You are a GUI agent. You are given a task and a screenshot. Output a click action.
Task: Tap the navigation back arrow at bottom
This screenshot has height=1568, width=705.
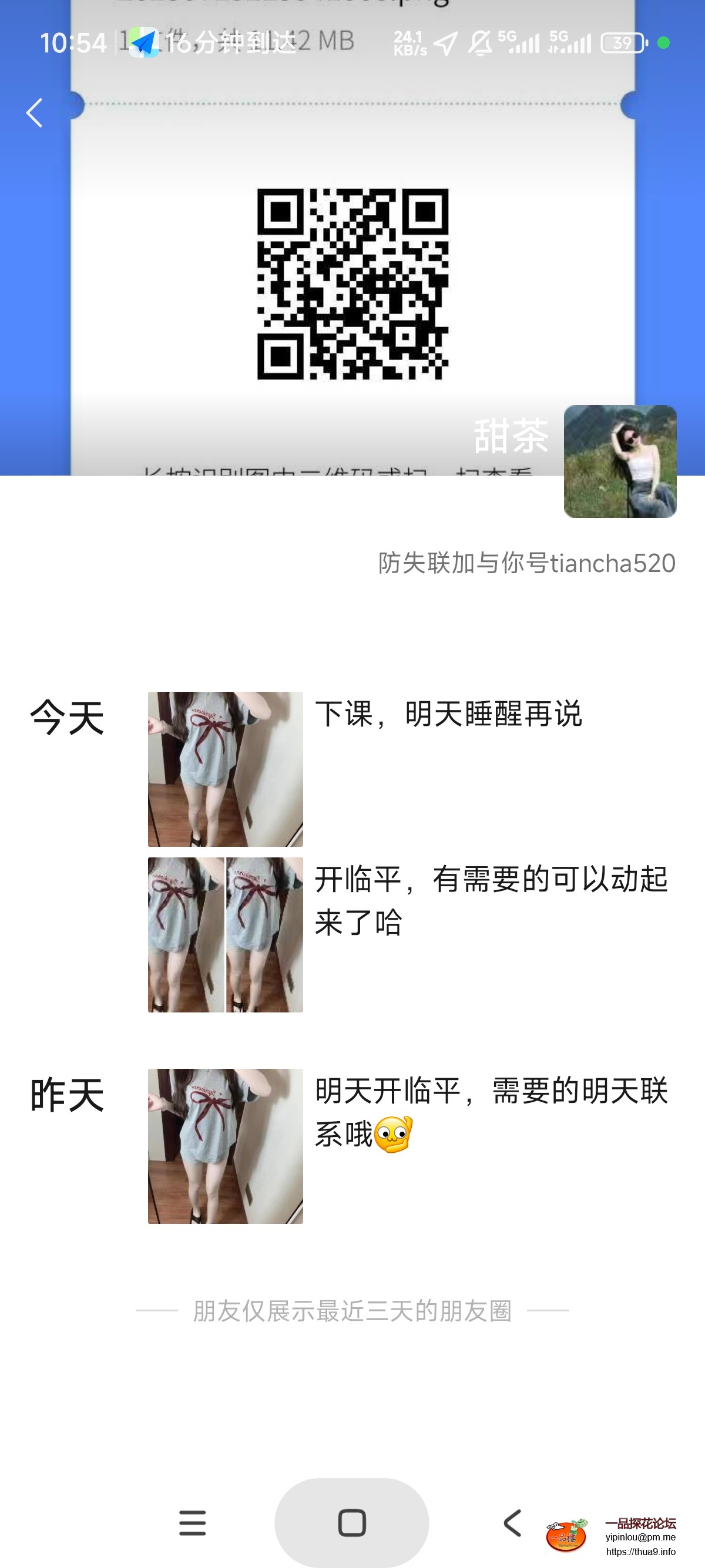click(x=513, y=1523)
